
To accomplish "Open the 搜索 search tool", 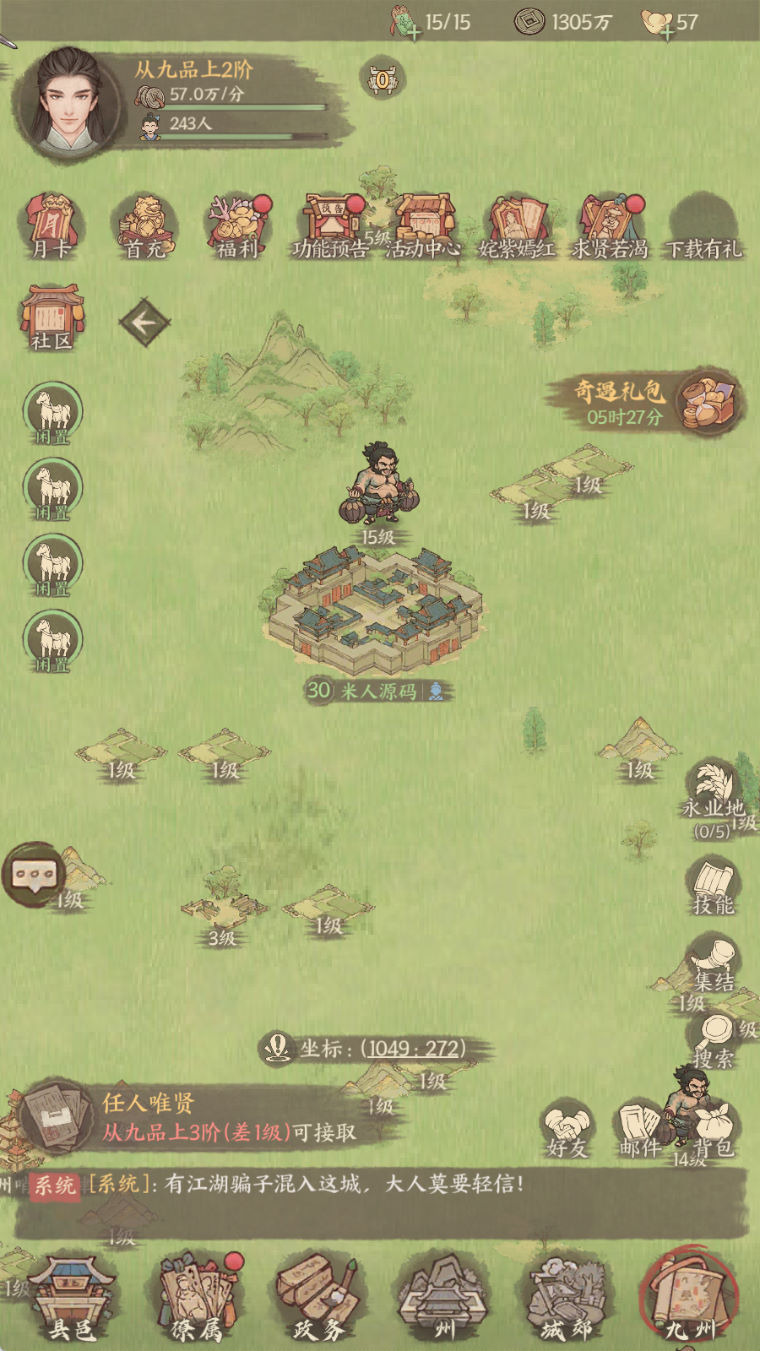I will [x=714, y=1040].
